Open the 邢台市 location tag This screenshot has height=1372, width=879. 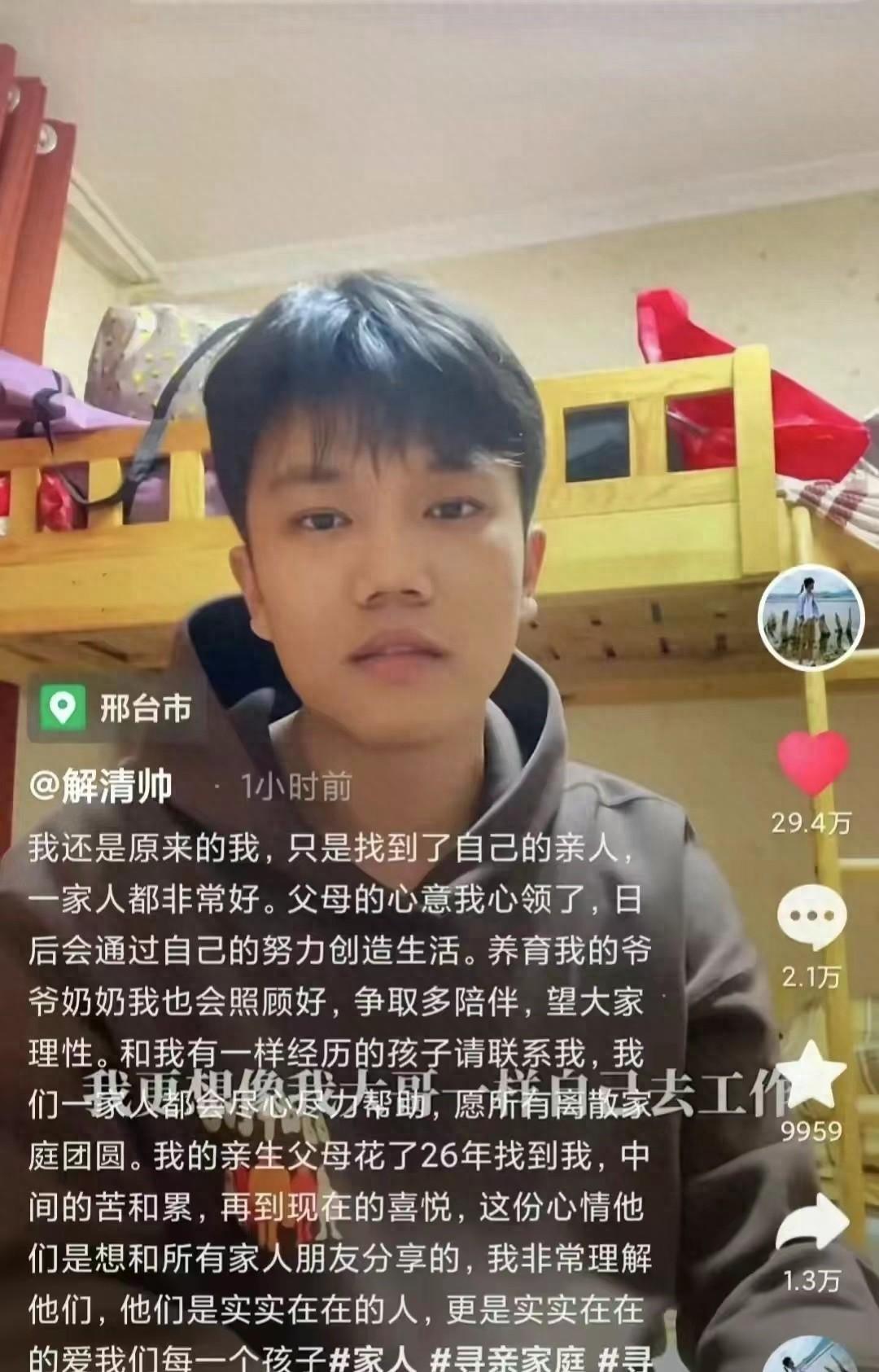click(118, 708)
